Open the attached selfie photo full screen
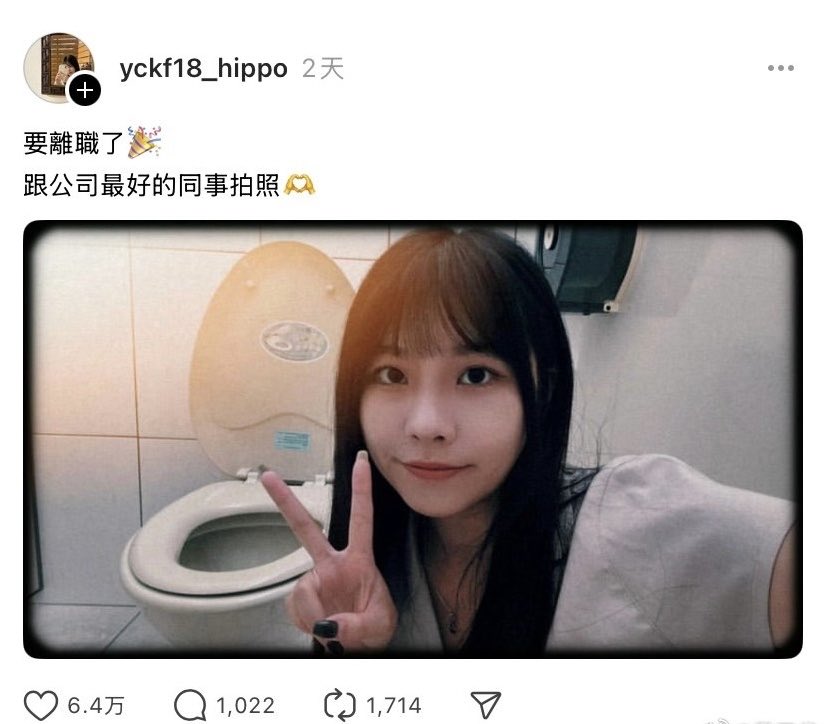The height and width of the screenshot is (724, 827). (x=413, y=440)
